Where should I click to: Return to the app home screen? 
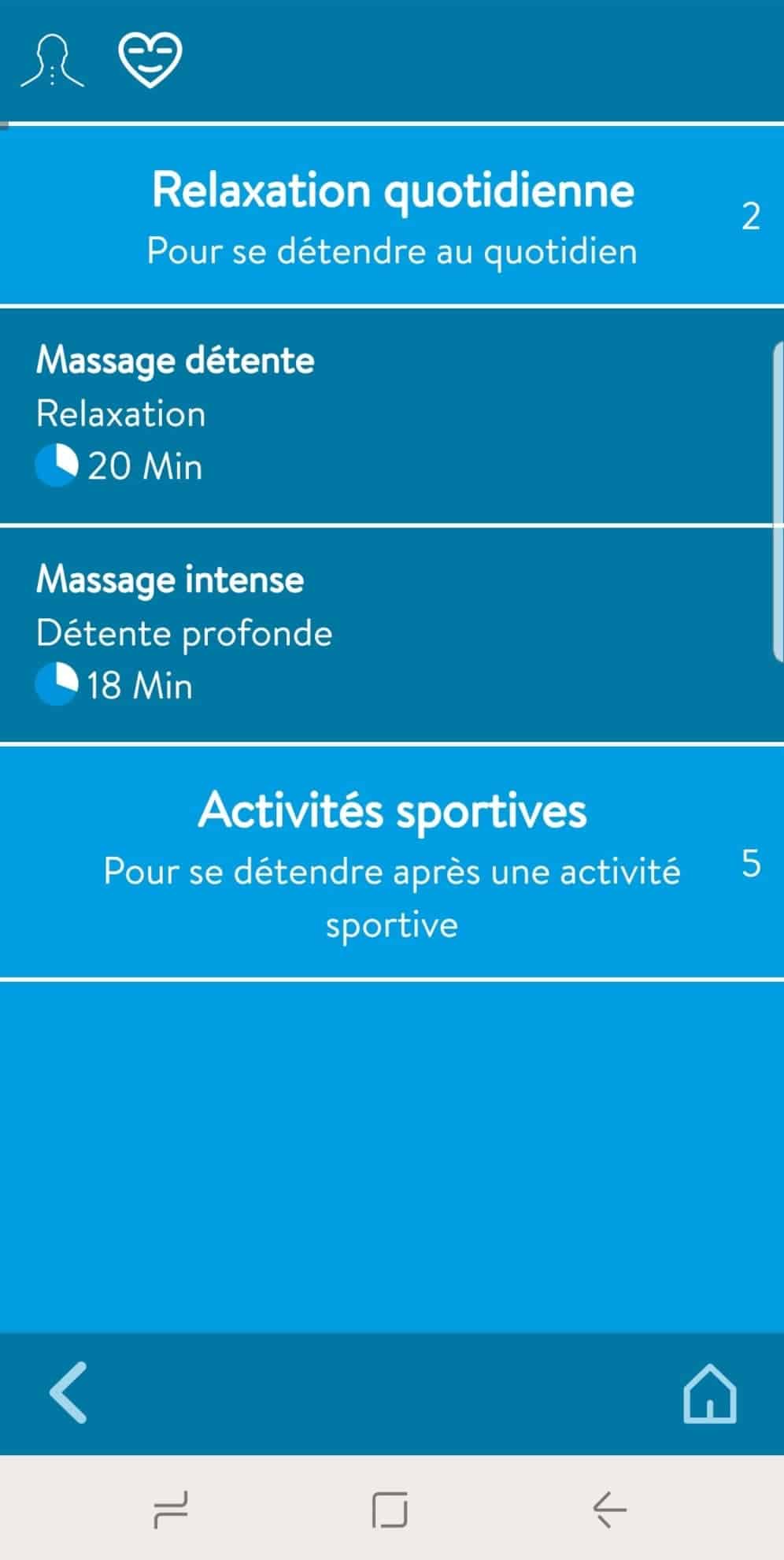710,1393
